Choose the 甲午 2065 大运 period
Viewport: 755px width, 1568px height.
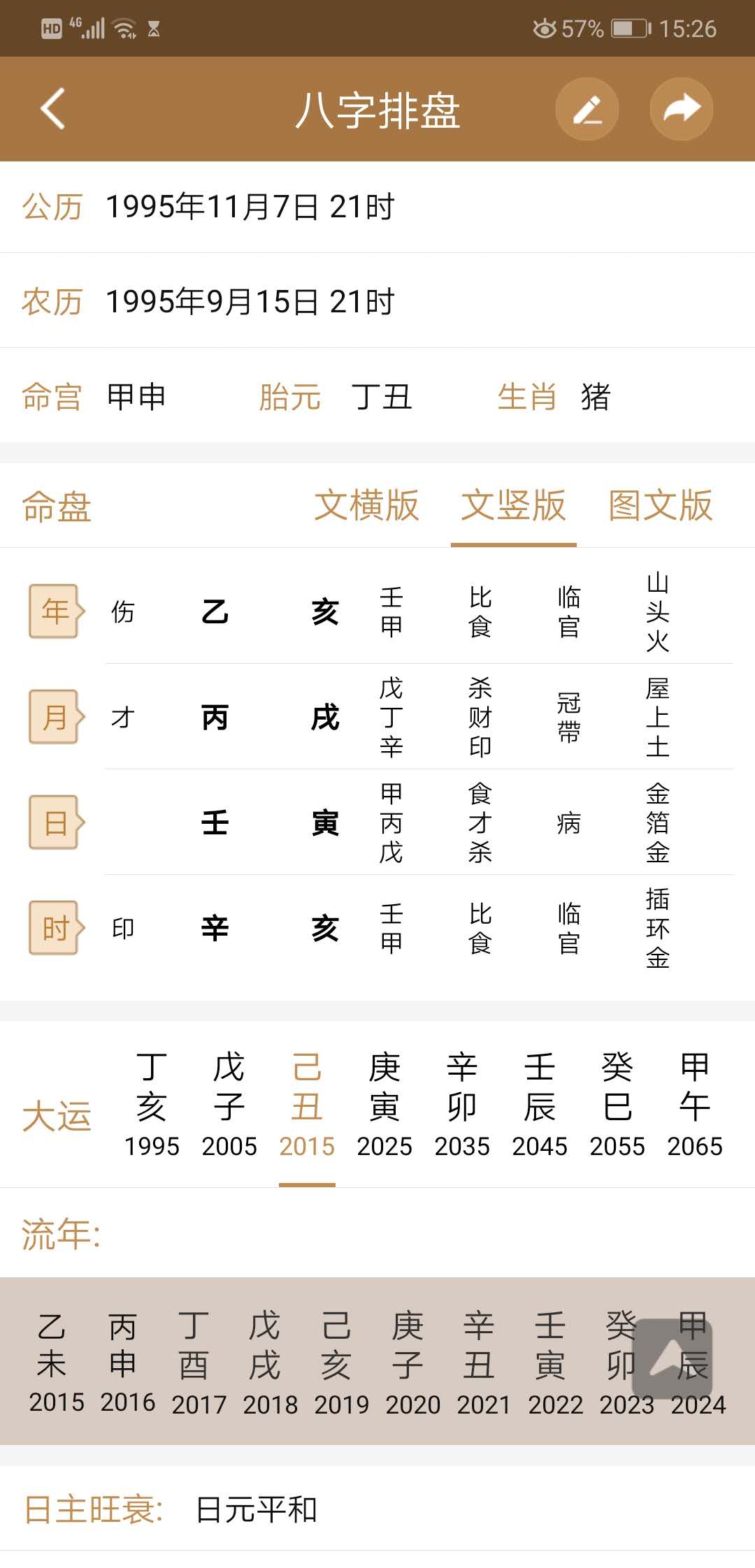[695, 1105]
